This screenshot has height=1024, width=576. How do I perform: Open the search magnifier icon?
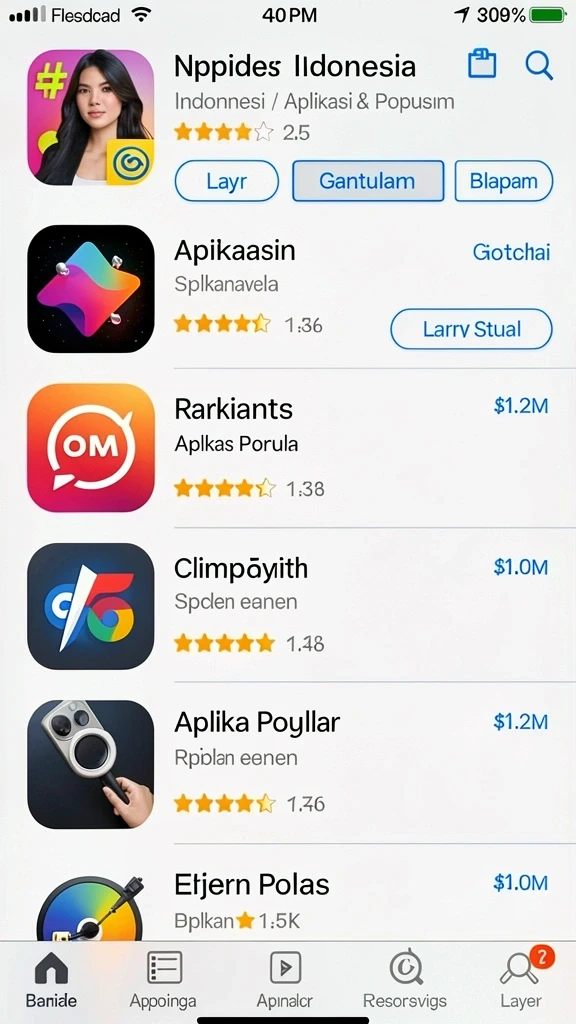click(539, 65)
